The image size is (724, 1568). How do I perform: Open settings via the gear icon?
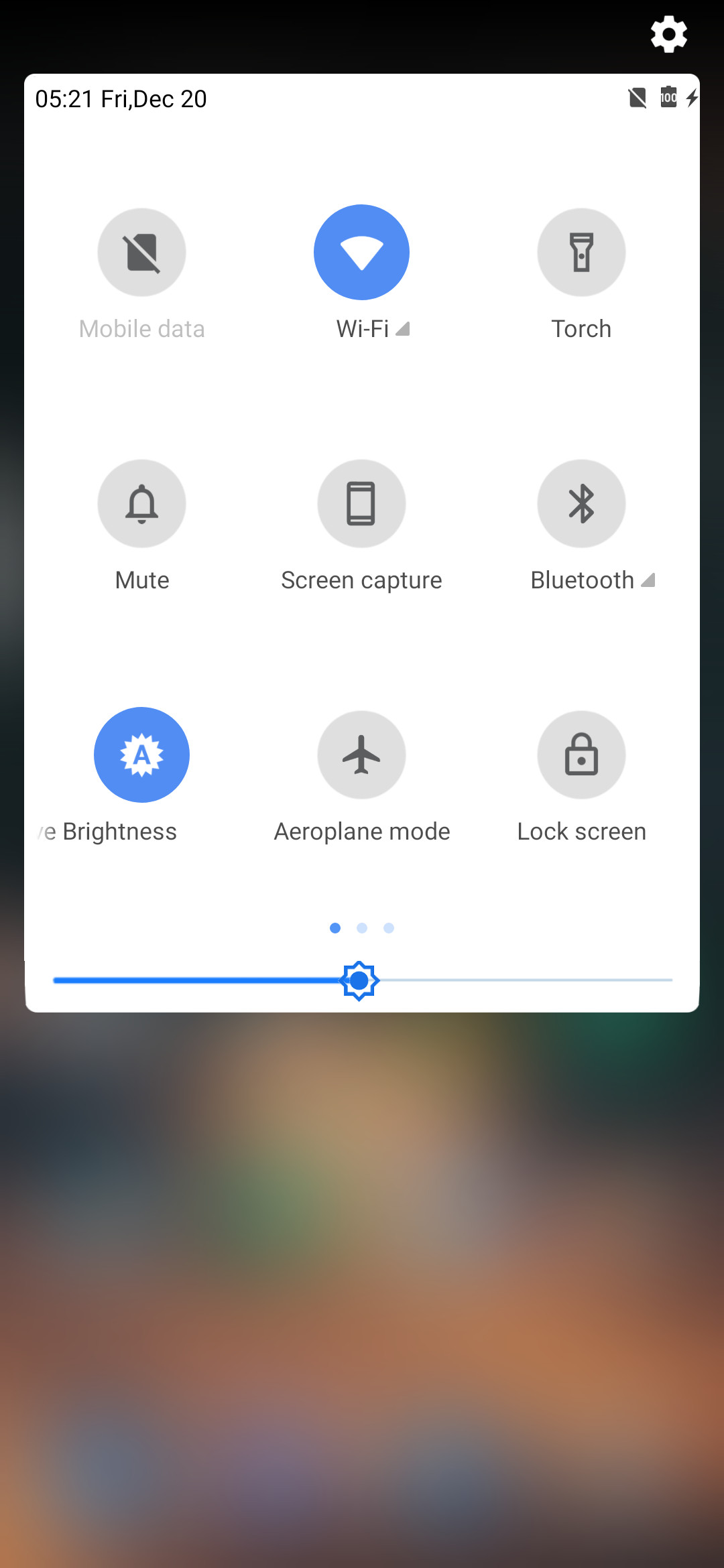click(668, 34)
